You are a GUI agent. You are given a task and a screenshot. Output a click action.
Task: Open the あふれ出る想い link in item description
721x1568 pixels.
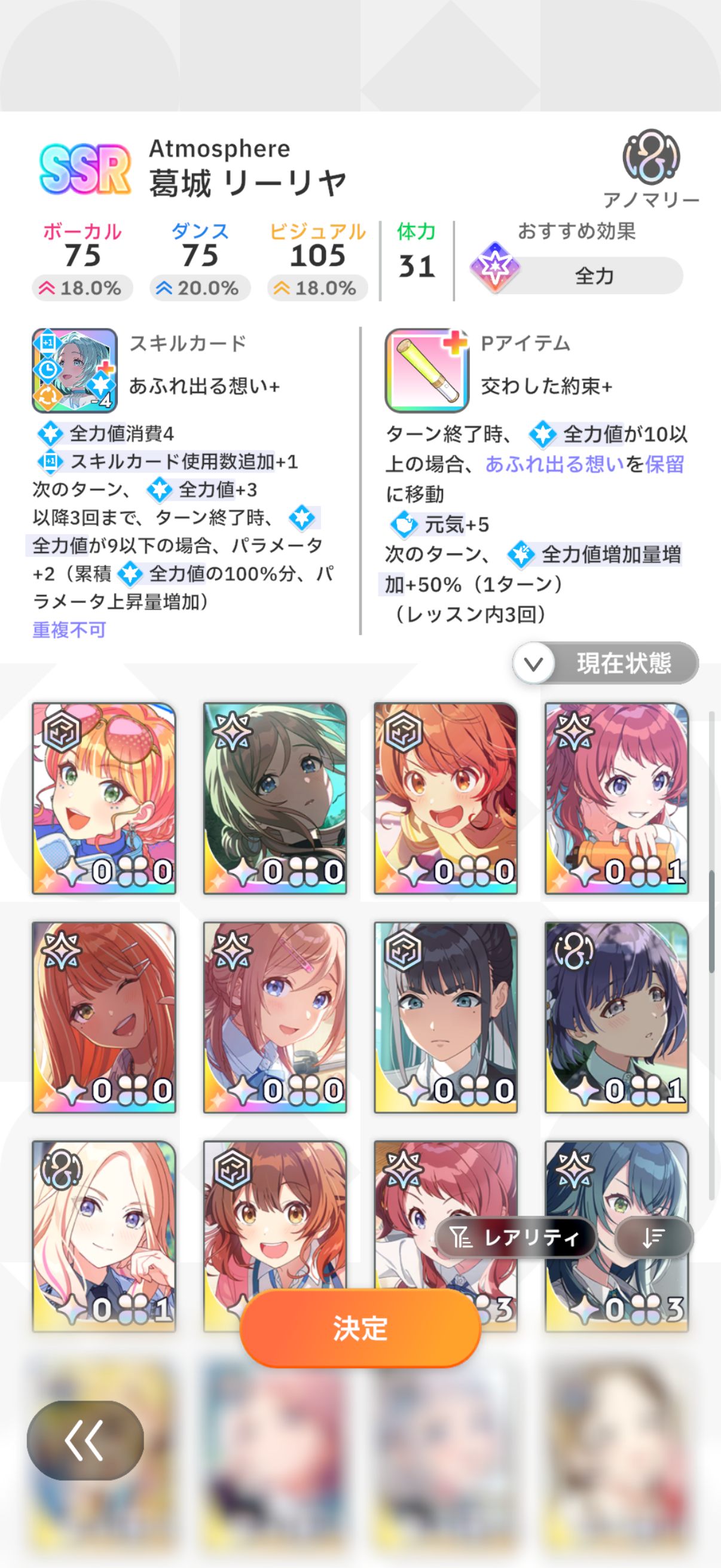click(x=554, y=465)
